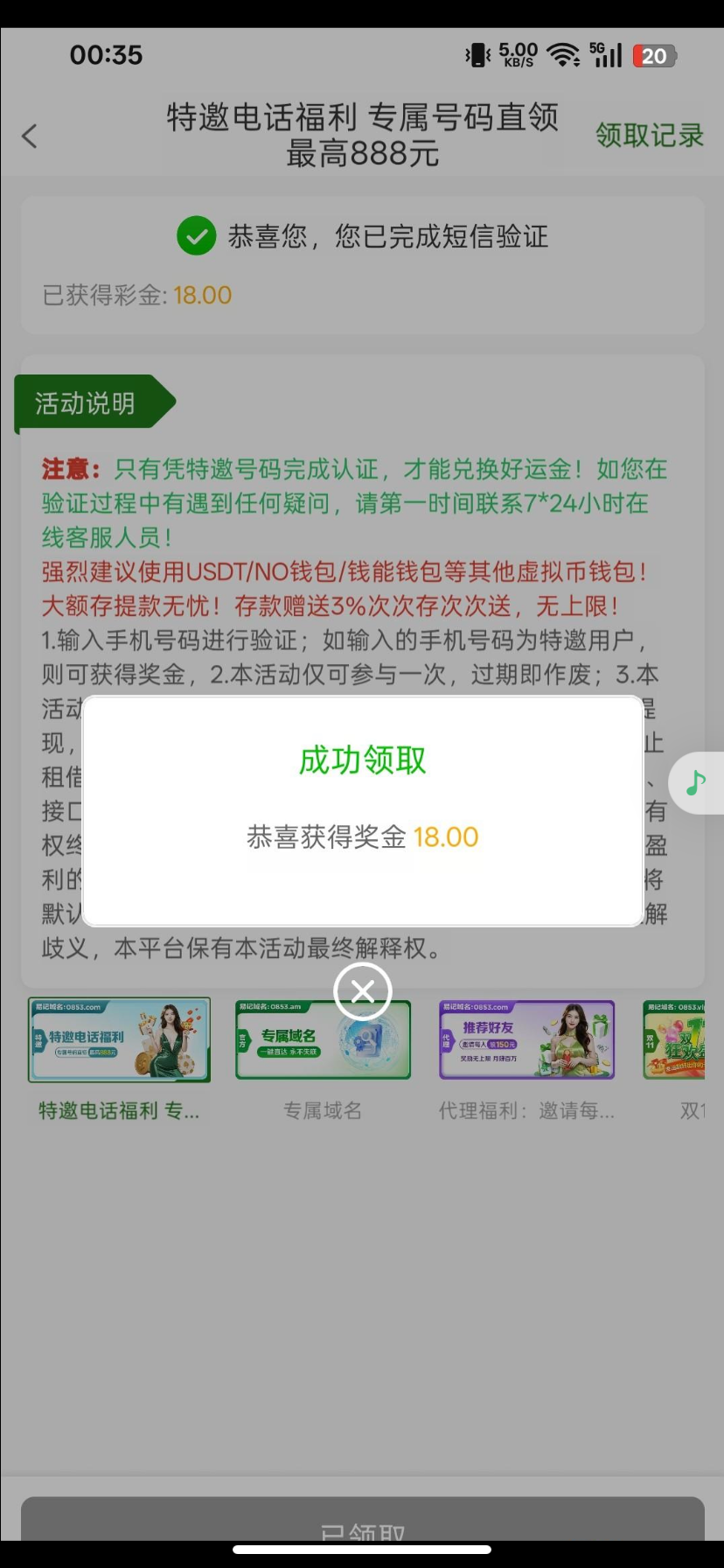Open the 特邀电话福利 promotion card
The height and width of the screenshot is (1568, 724).
pyautogui.click(x=120, y=1040)
